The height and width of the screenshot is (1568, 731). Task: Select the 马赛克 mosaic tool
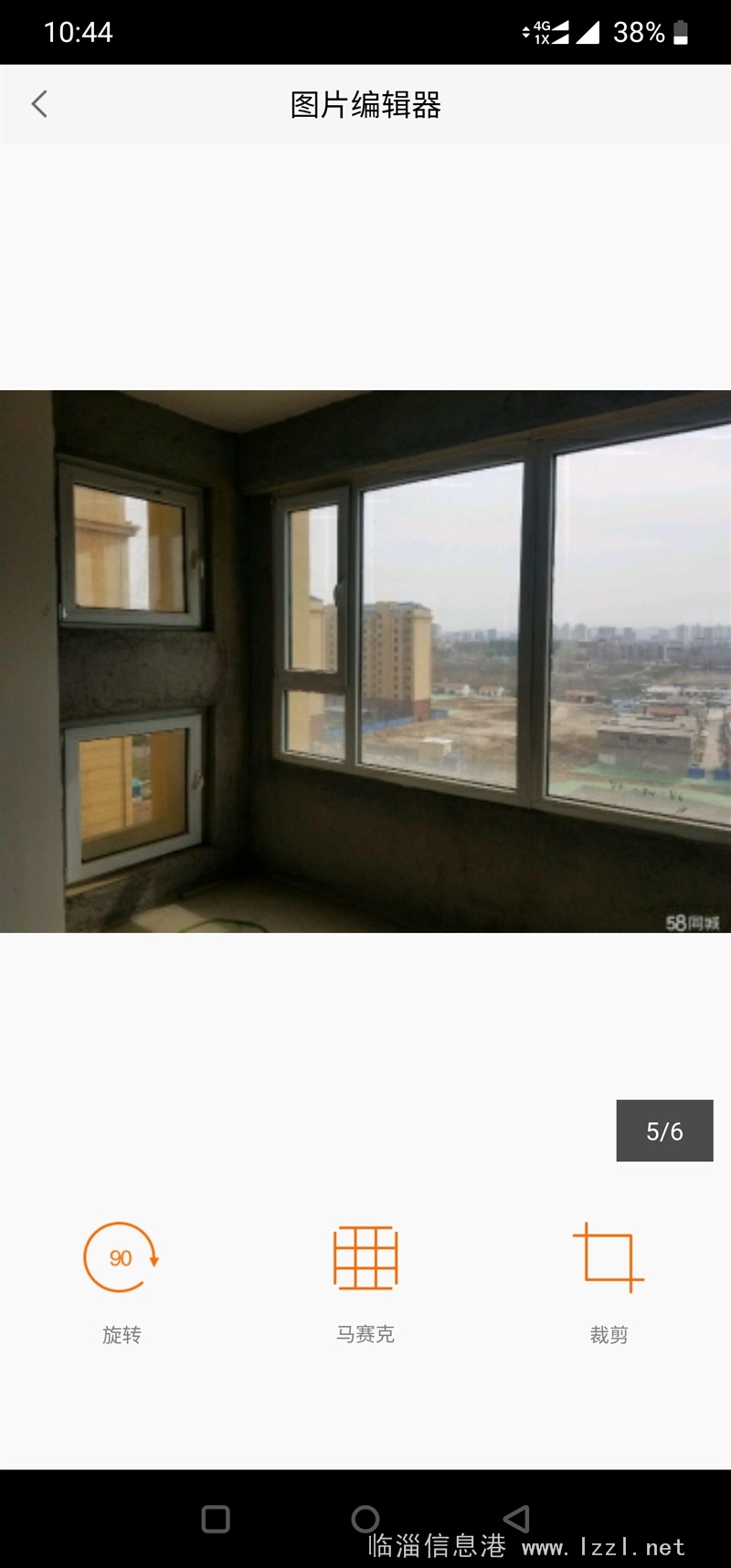click(x=365, y=1258)
